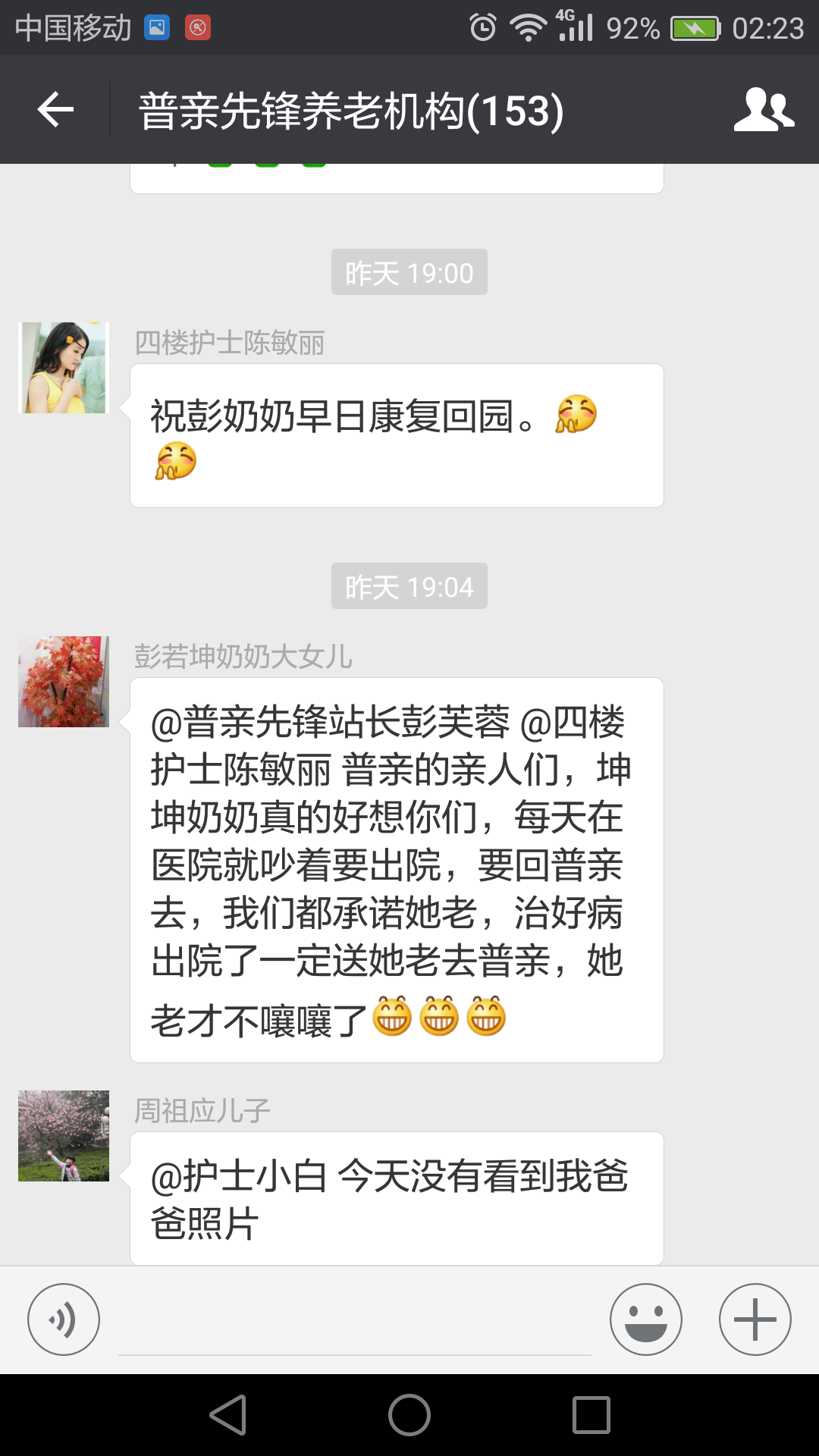Open recent apps from navigation bar
This screenshot has height=1456, width=819.
tap(591, 1415)
